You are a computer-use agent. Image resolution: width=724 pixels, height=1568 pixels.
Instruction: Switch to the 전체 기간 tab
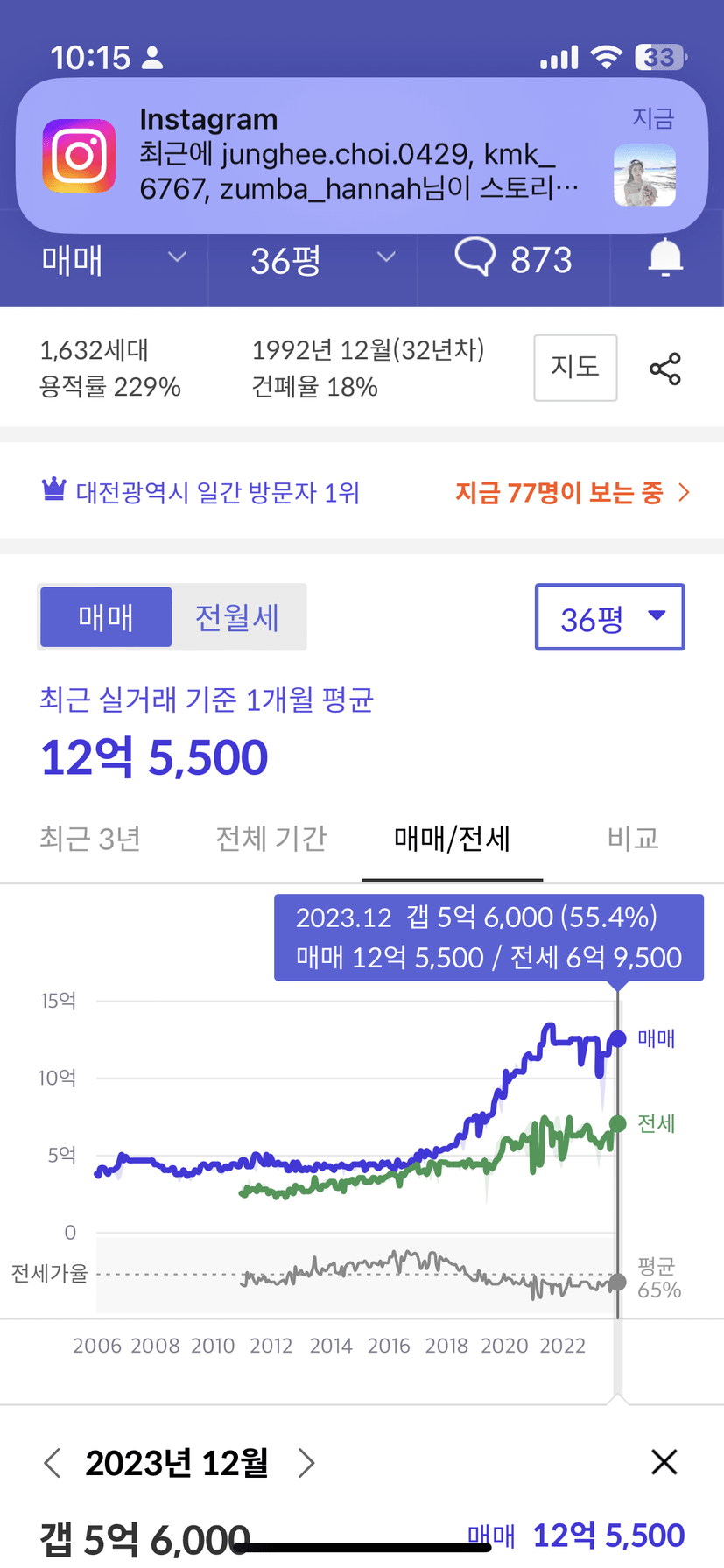click(x=271, y=838)
